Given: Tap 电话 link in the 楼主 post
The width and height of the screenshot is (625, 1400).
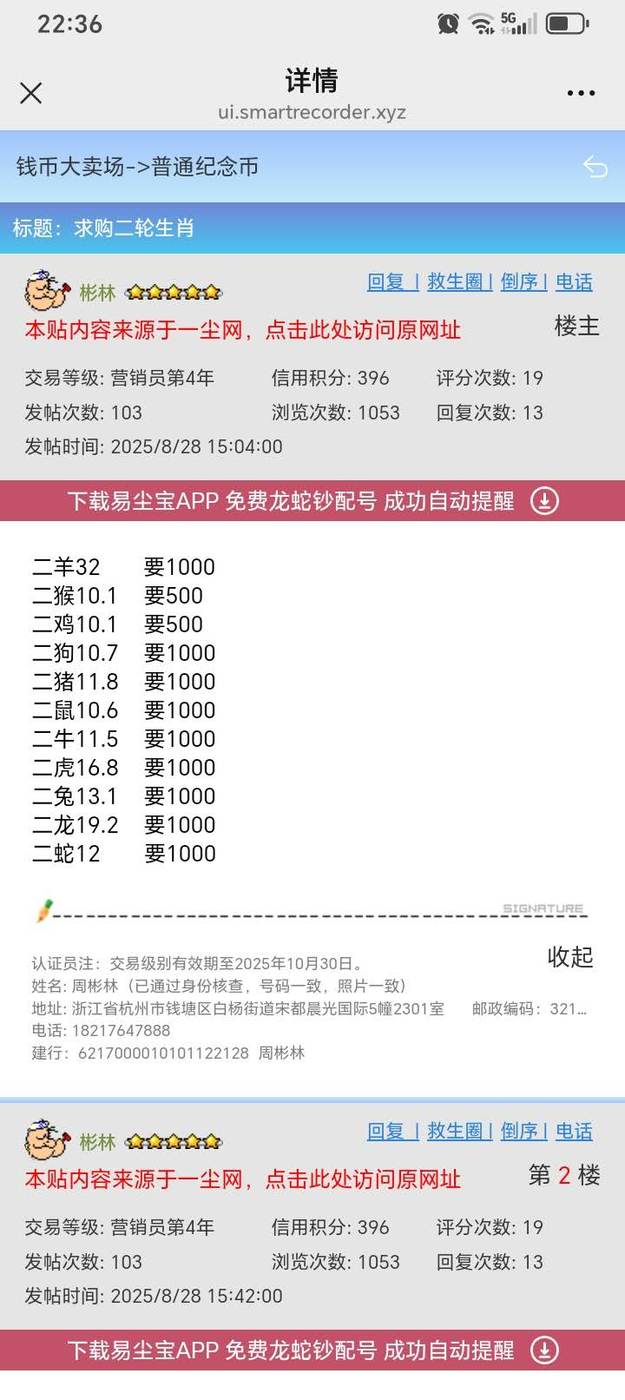Looking at the screenshot, I should (x=574, y=282).
